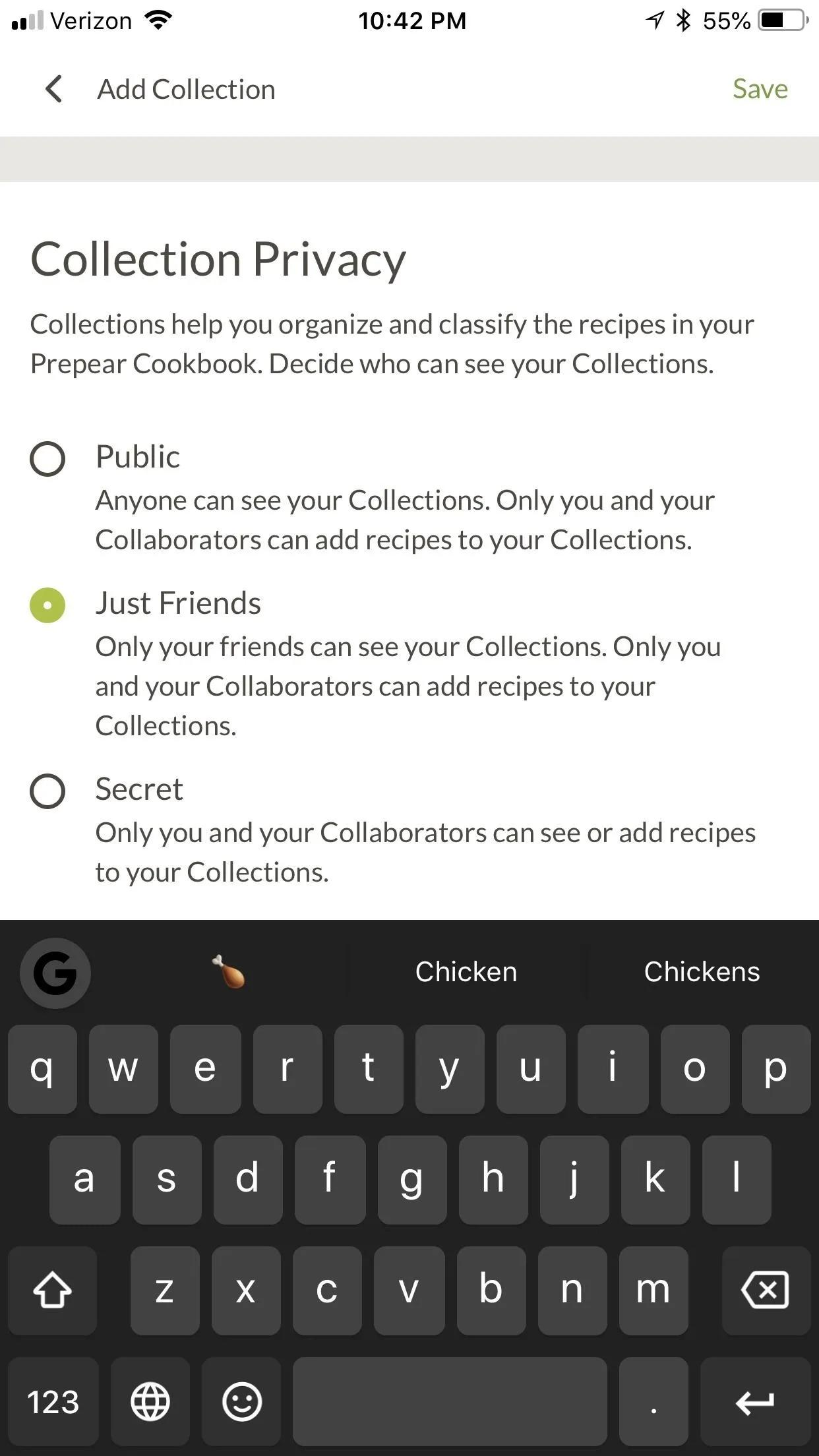The height and width of the screenshot is (1456, 819).
Task: Go back from Add Collection
Action: [54, 89]
